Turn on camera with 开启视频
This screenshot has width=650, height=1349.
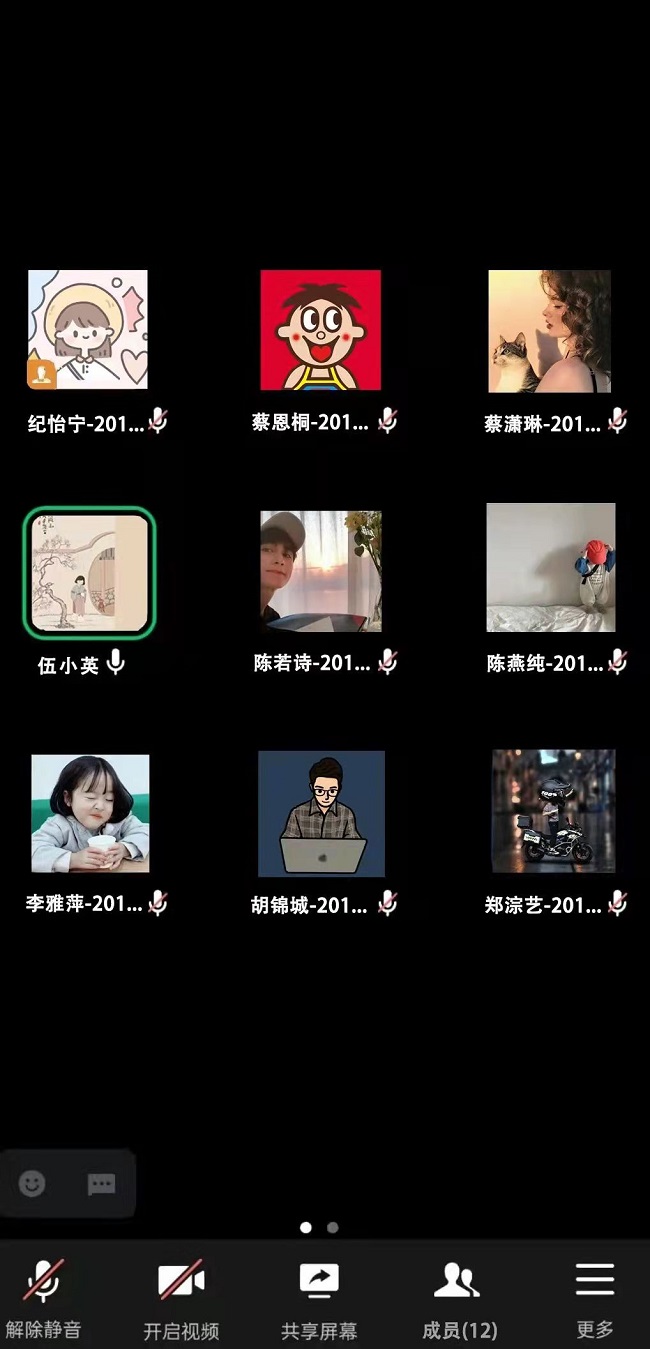[x=181, y=1297]
